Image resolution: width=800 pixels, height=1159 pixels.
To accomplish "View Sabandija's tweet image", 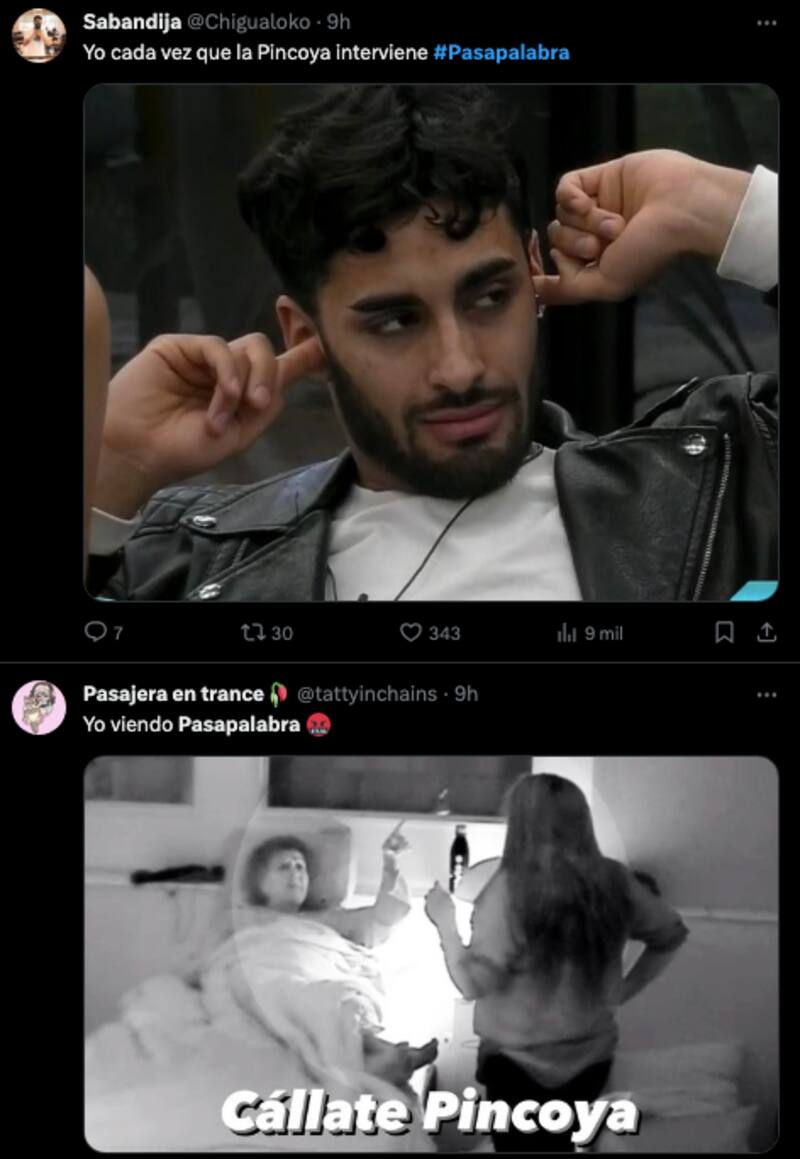I will click(430, 342).
